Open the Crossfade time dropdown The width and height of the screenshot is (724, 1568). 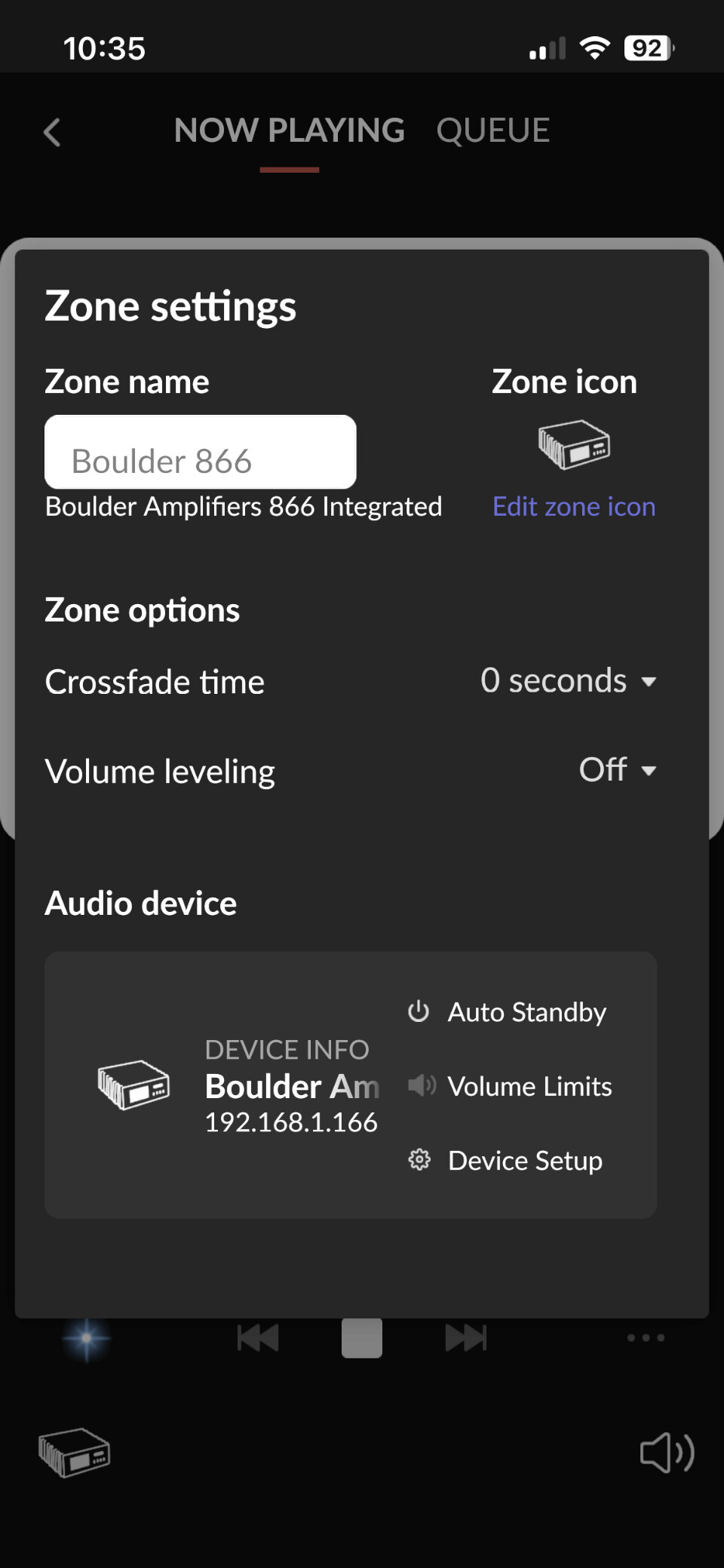click(569, 681)
